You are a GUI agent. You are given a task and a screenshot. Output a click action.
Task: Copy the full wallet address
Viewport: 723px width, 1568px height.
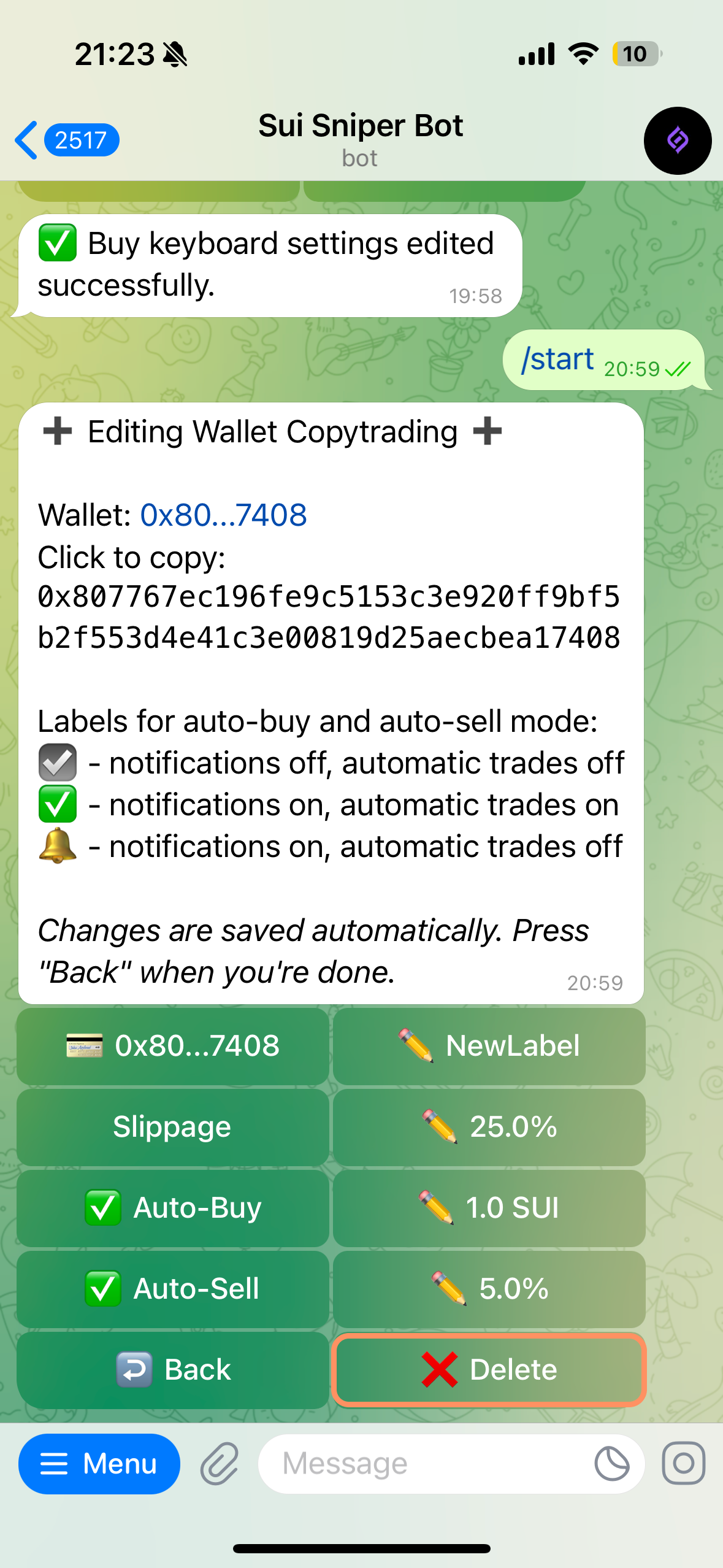pos(329,617)
